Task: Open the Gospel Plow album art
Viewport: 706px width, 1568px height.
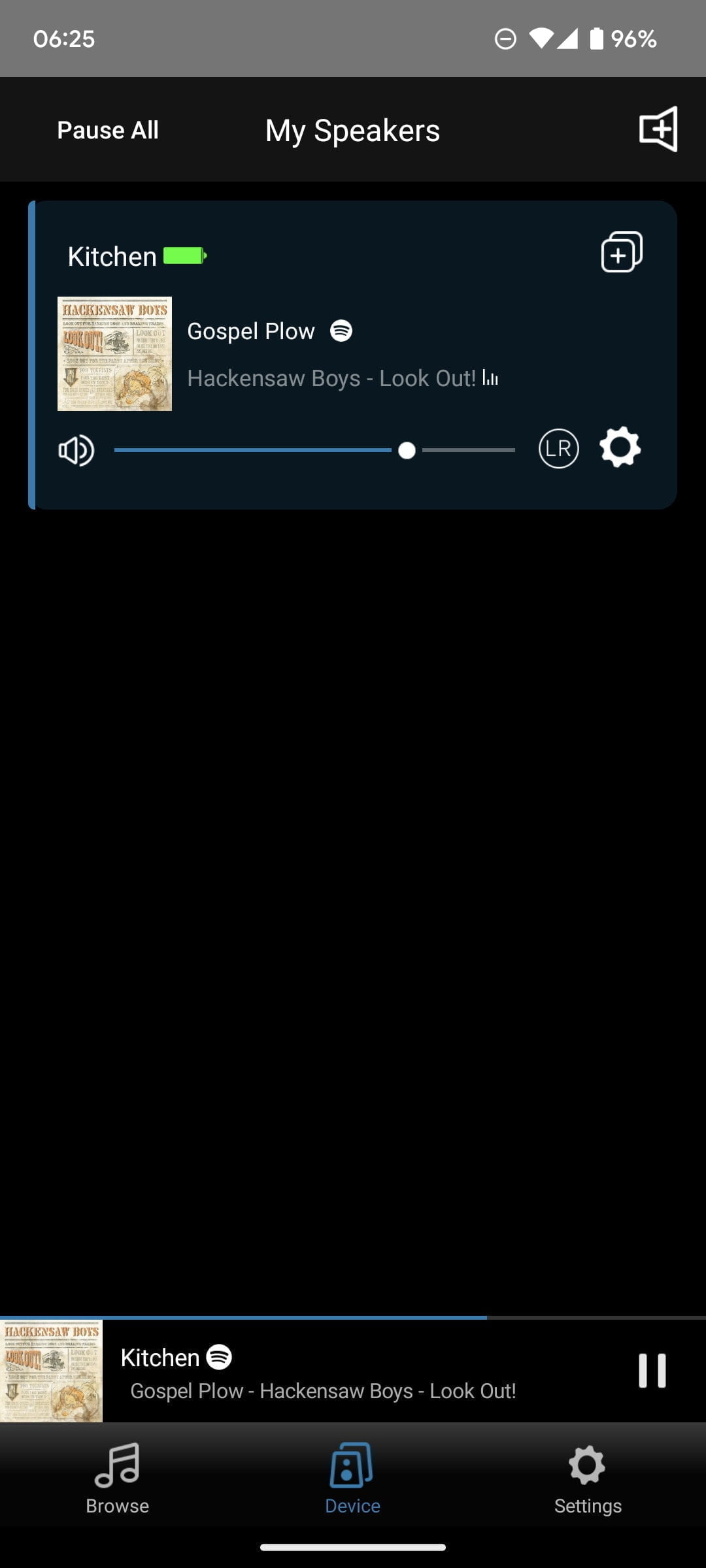Action: click(x=114, y=353)
